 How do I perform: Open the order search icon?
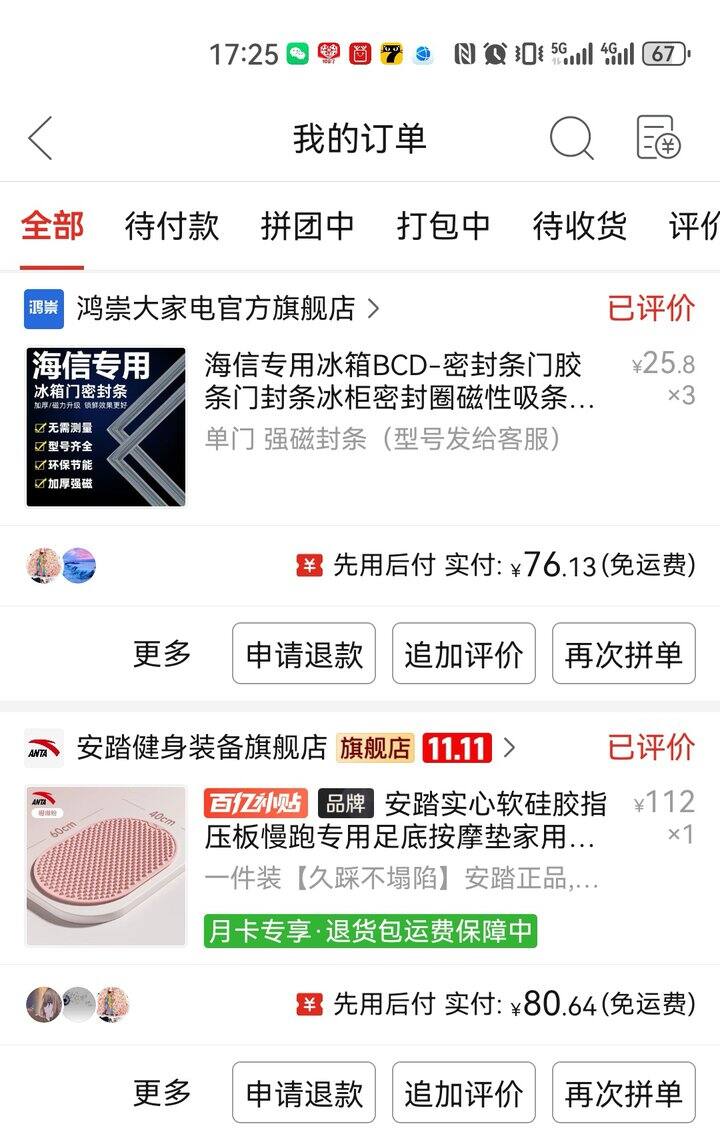(x=571, y=139)
